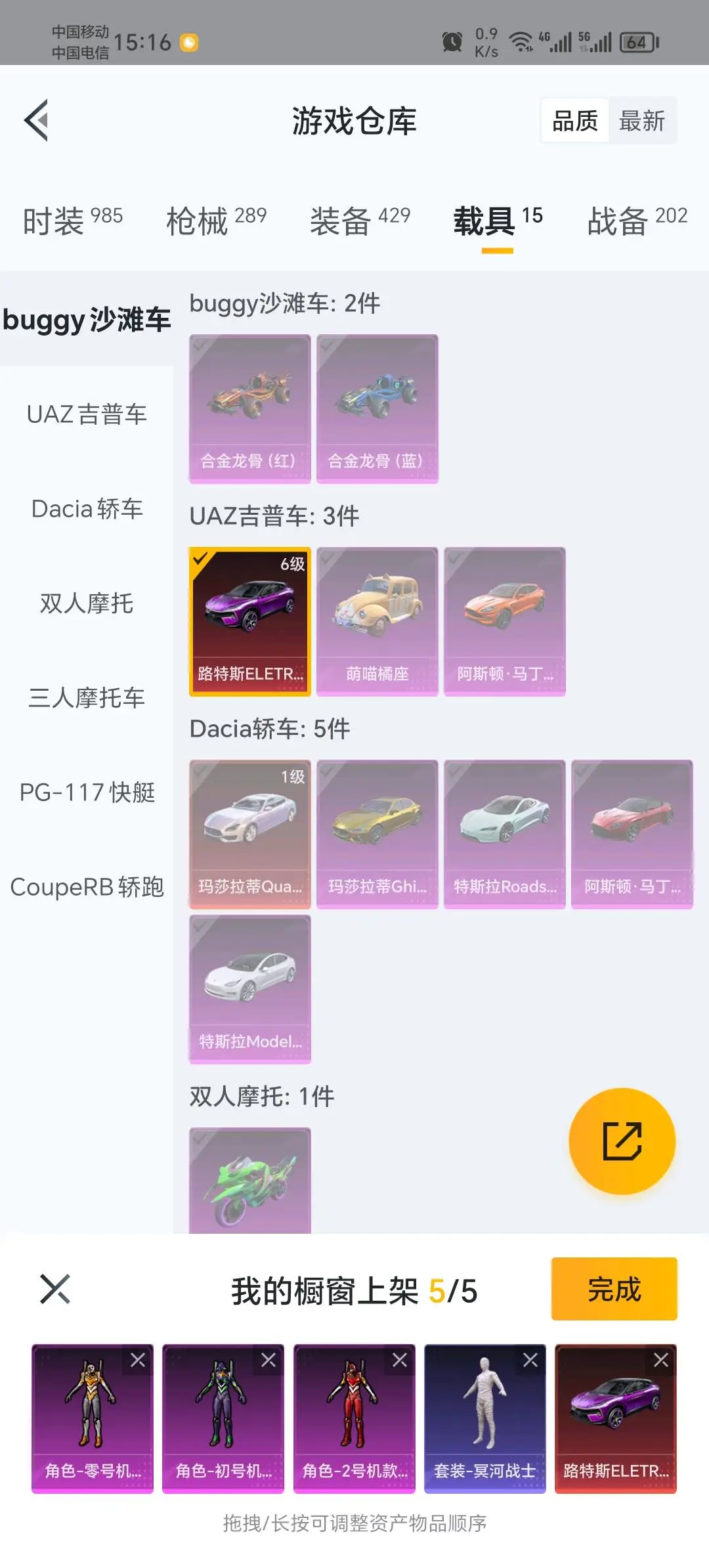
Task: Select the 萌喵橘座 vehicle
Action: point(377,621)
